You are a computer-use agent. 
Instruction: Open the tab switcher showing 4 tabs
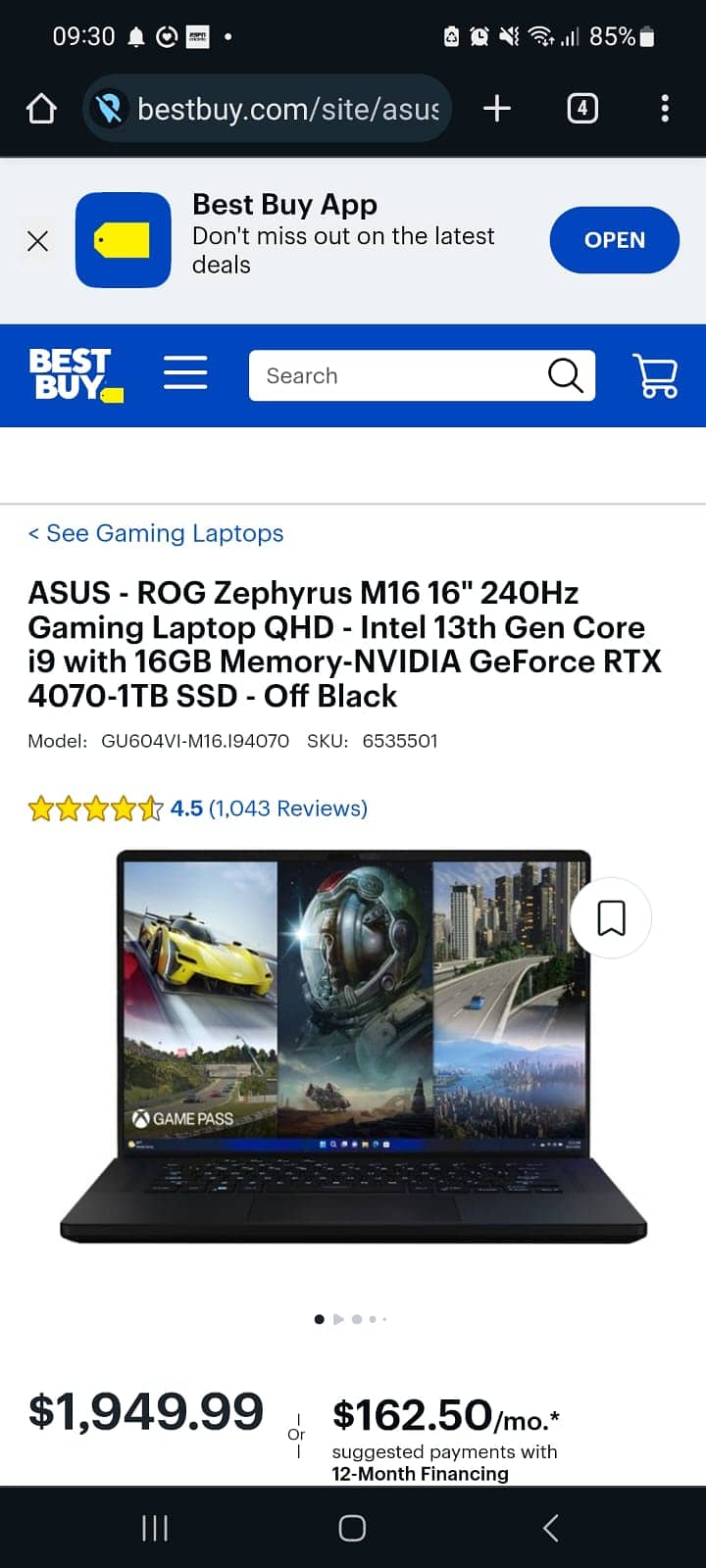(582, 108)
